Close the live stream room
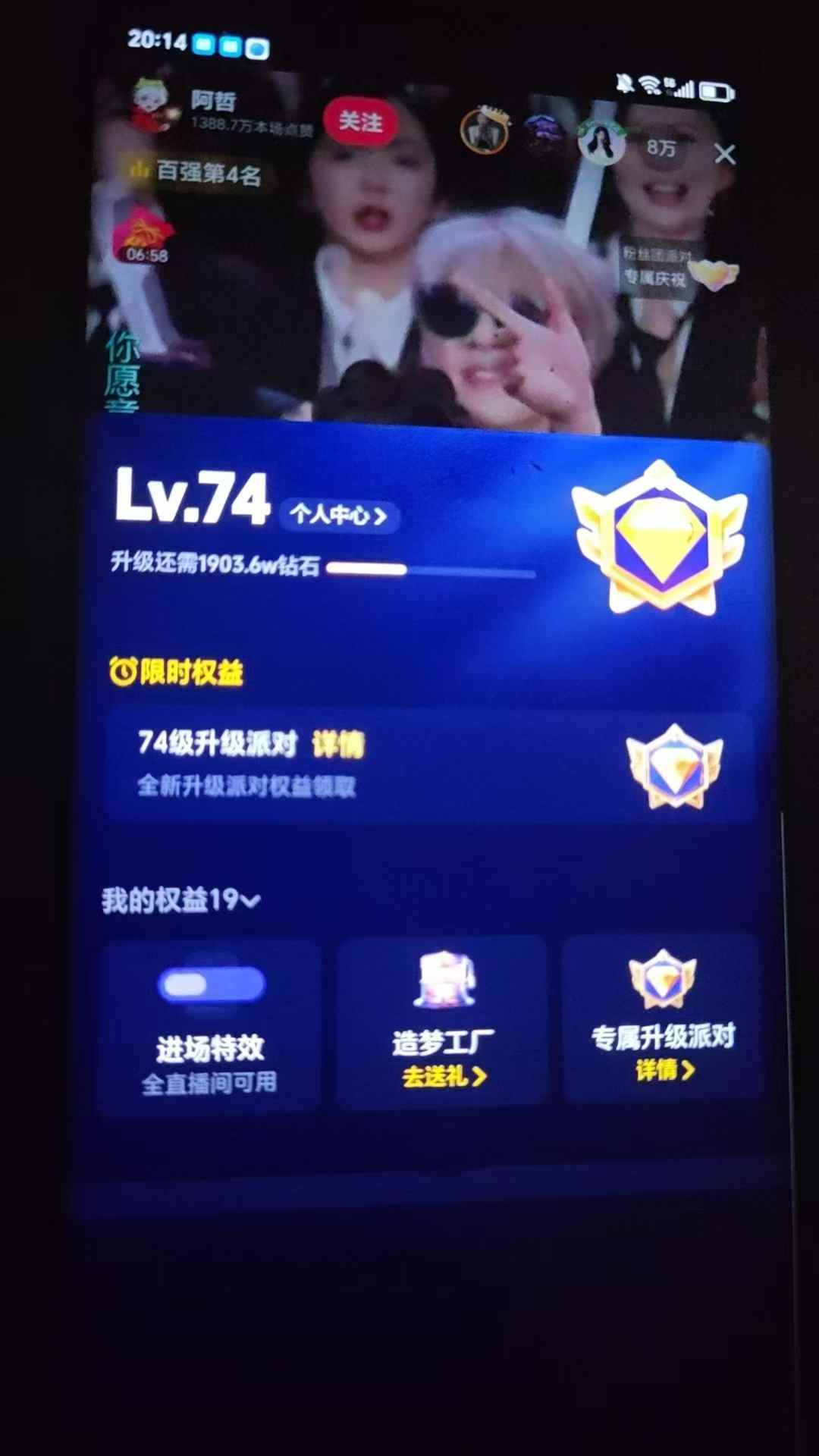This screenshot has width=819, height=1456. [x=724, y=155]
